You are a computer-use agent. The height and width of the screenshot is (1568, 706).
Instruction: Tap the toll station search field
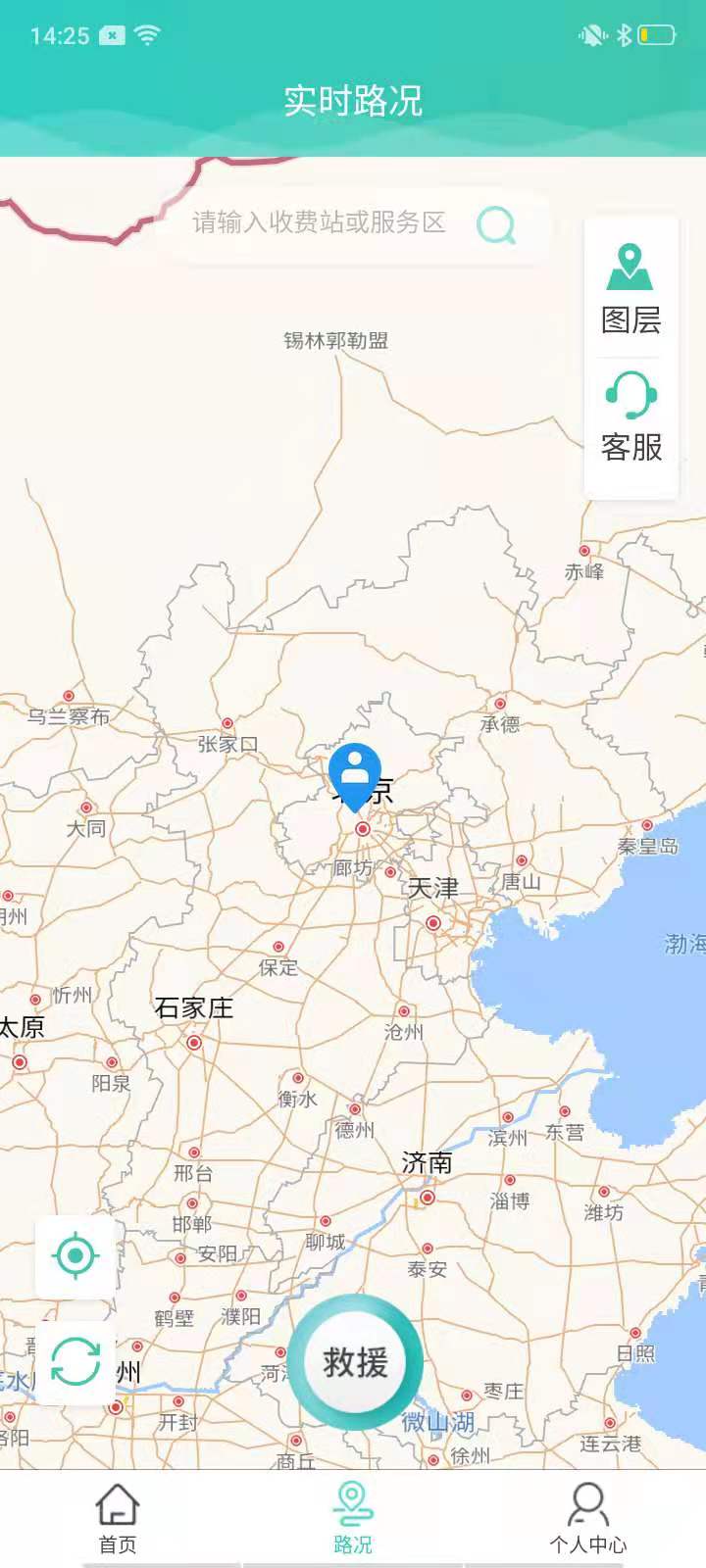(319, 223)
